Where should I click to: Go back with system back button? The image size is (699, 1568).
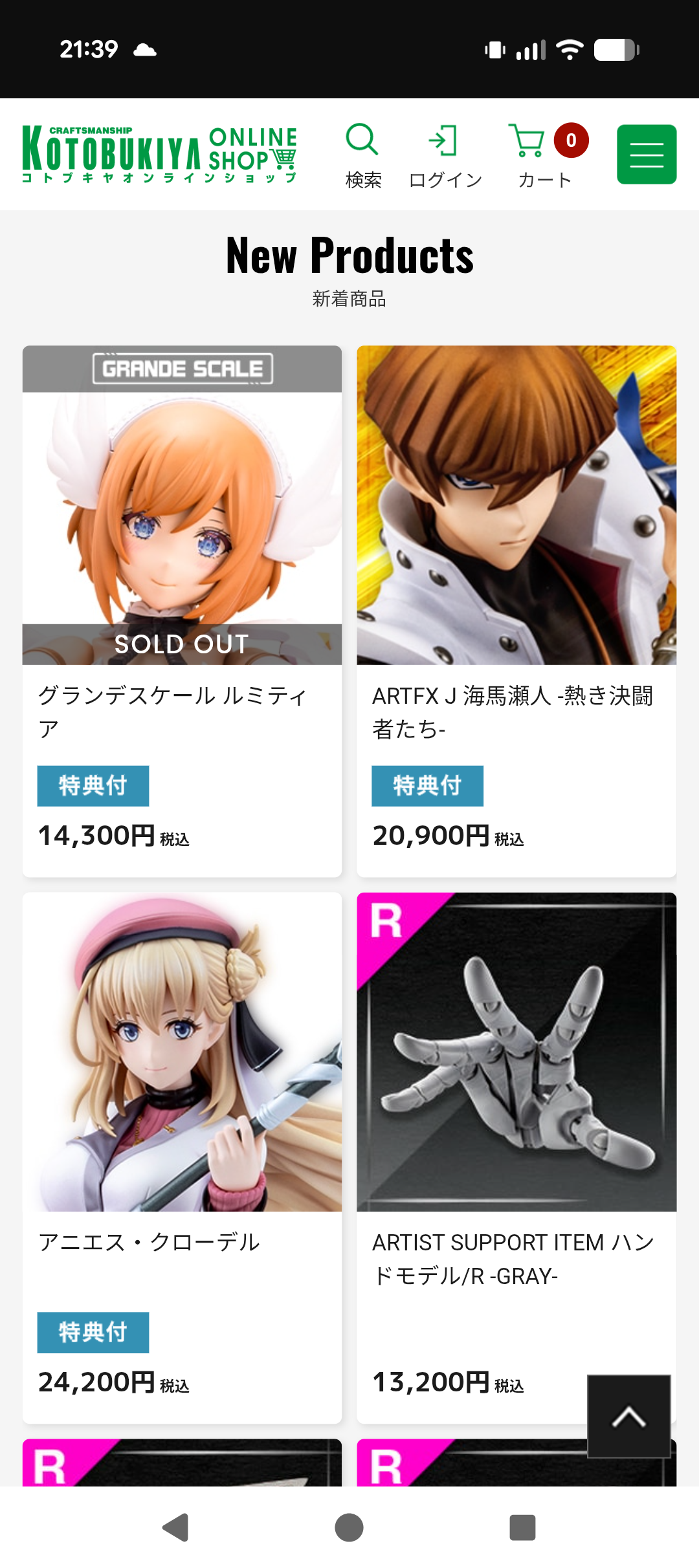[175, 1528]
